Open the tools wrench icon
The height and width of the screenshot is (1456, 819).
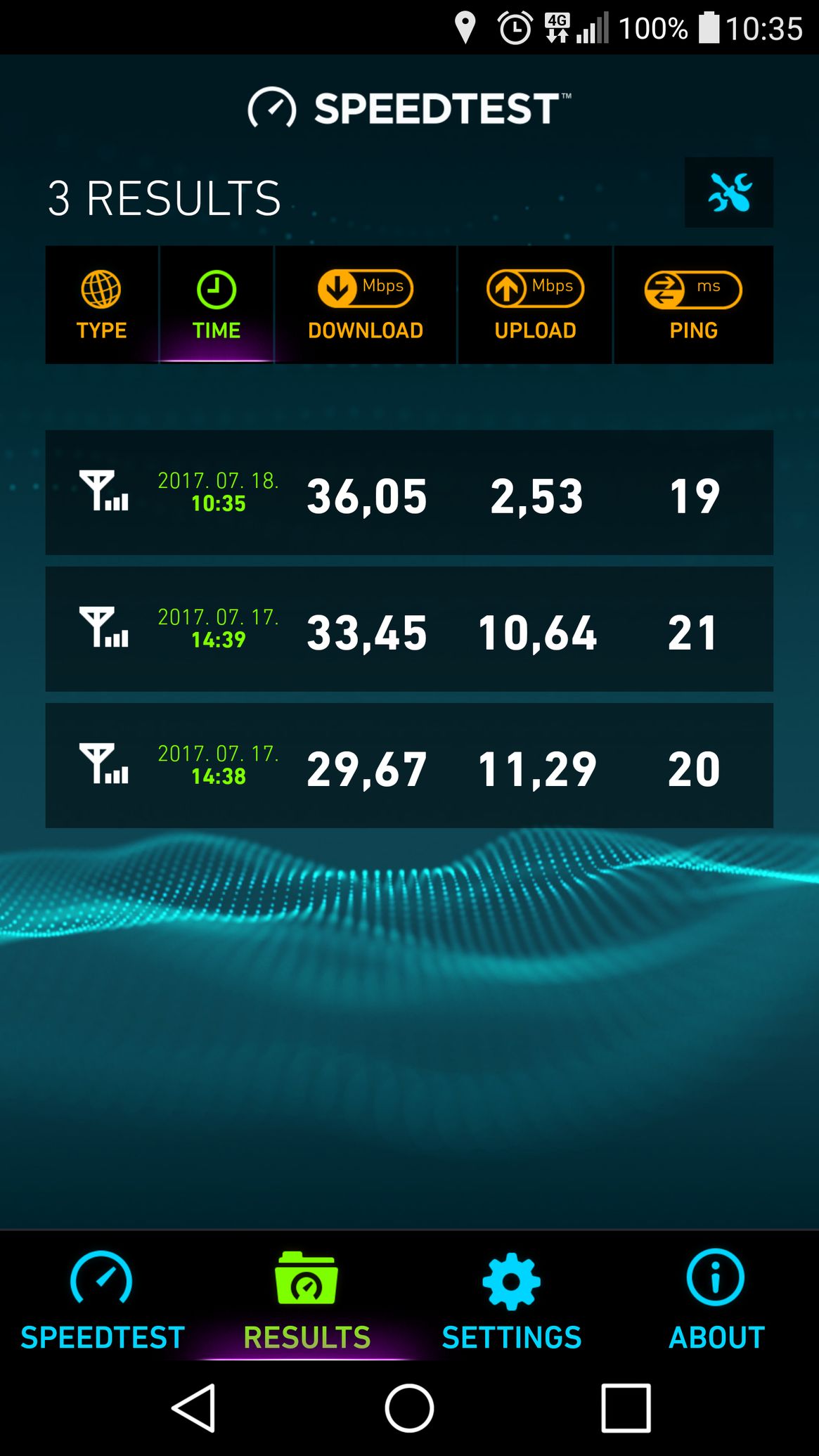729,193
